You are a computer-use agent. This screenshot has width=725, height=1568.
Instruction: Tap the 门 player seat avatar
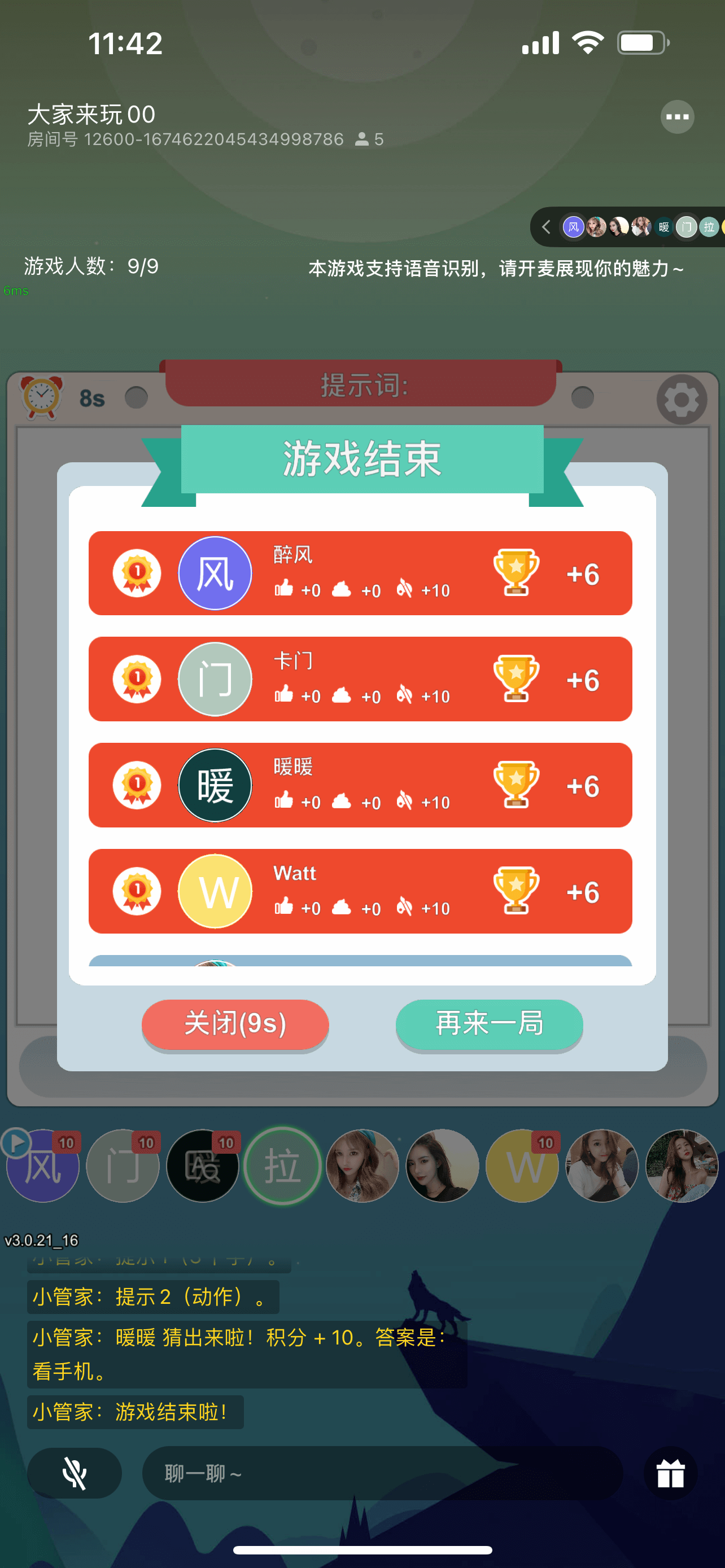(x=123, y=1166)
